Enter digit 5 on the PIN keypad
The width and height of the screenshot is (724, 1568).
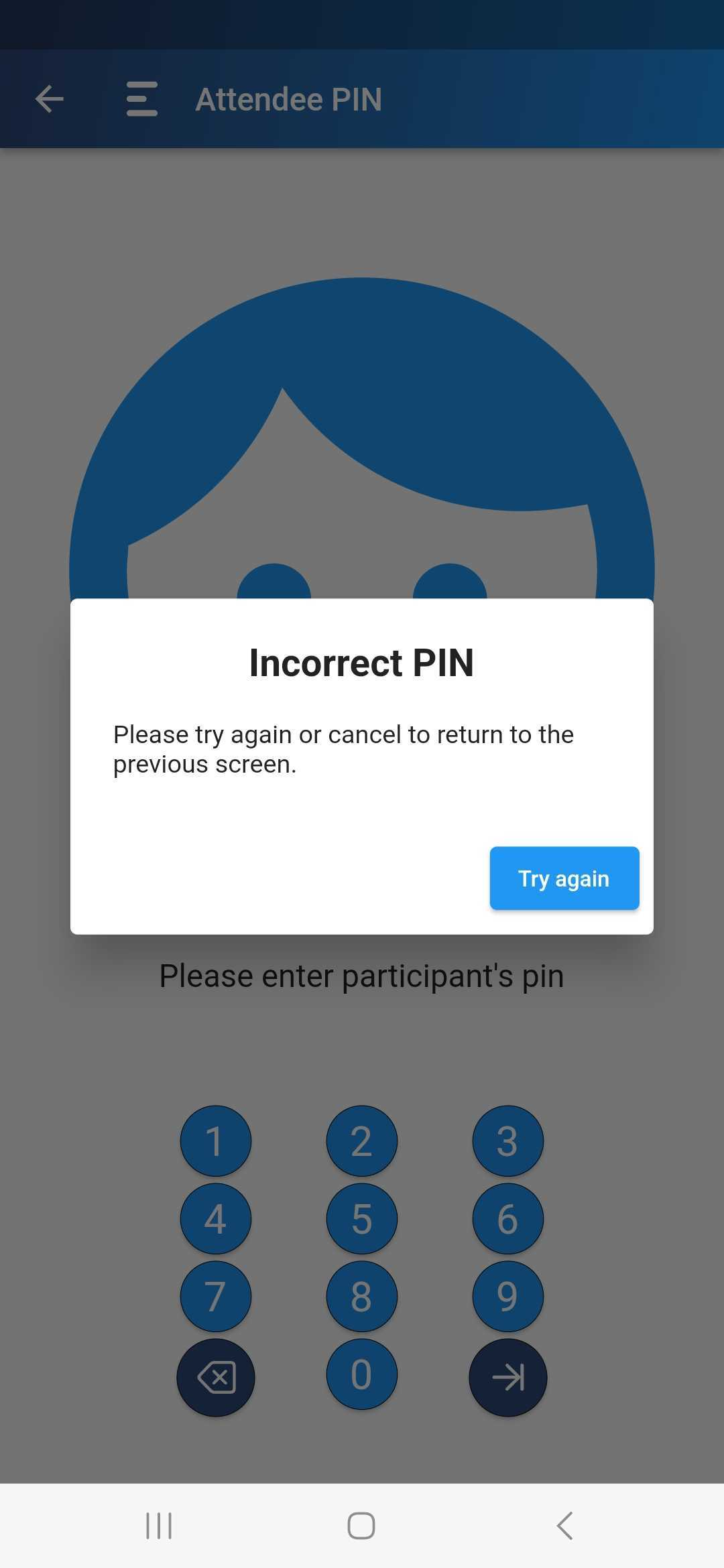click(x=362, y=1218)
